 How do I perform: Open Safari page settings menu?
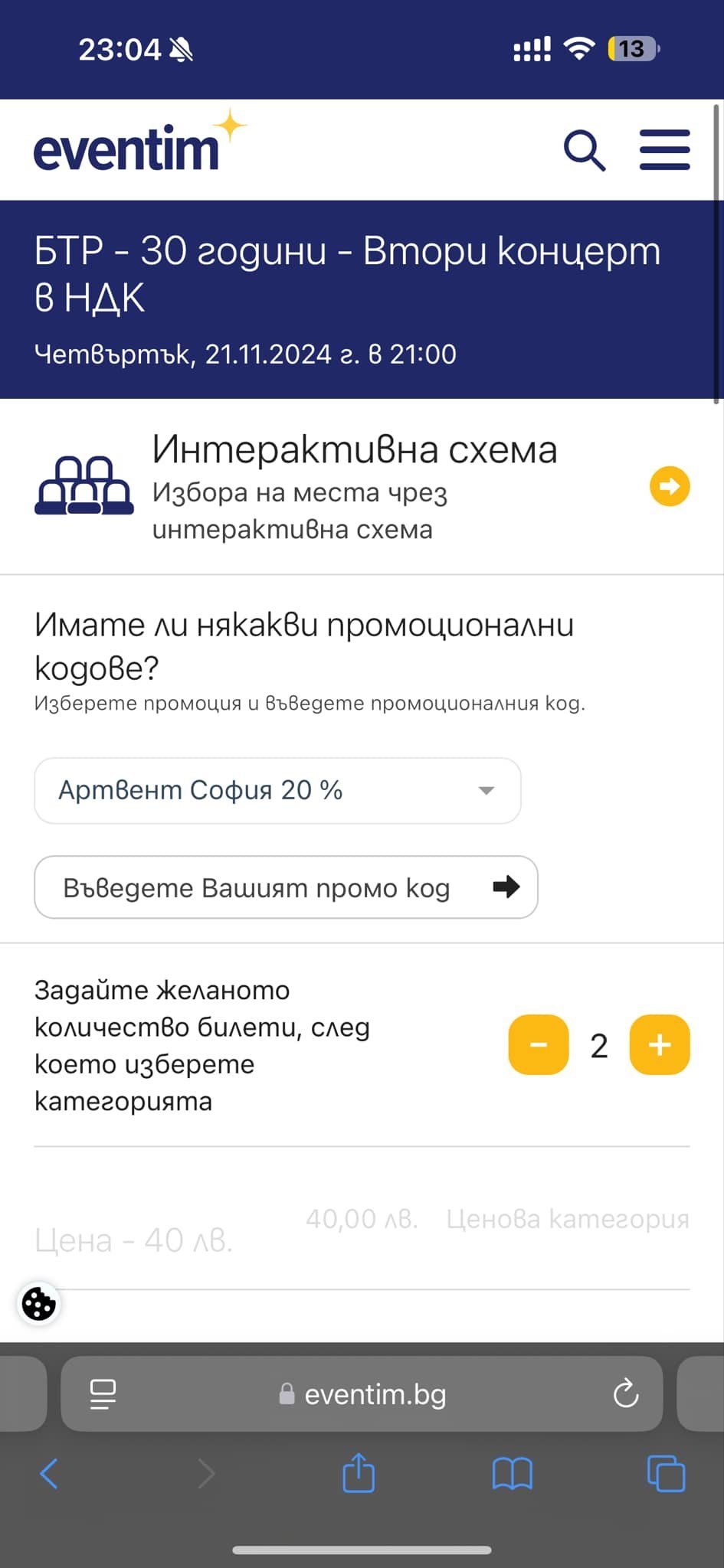click(x=103, y=1394)
